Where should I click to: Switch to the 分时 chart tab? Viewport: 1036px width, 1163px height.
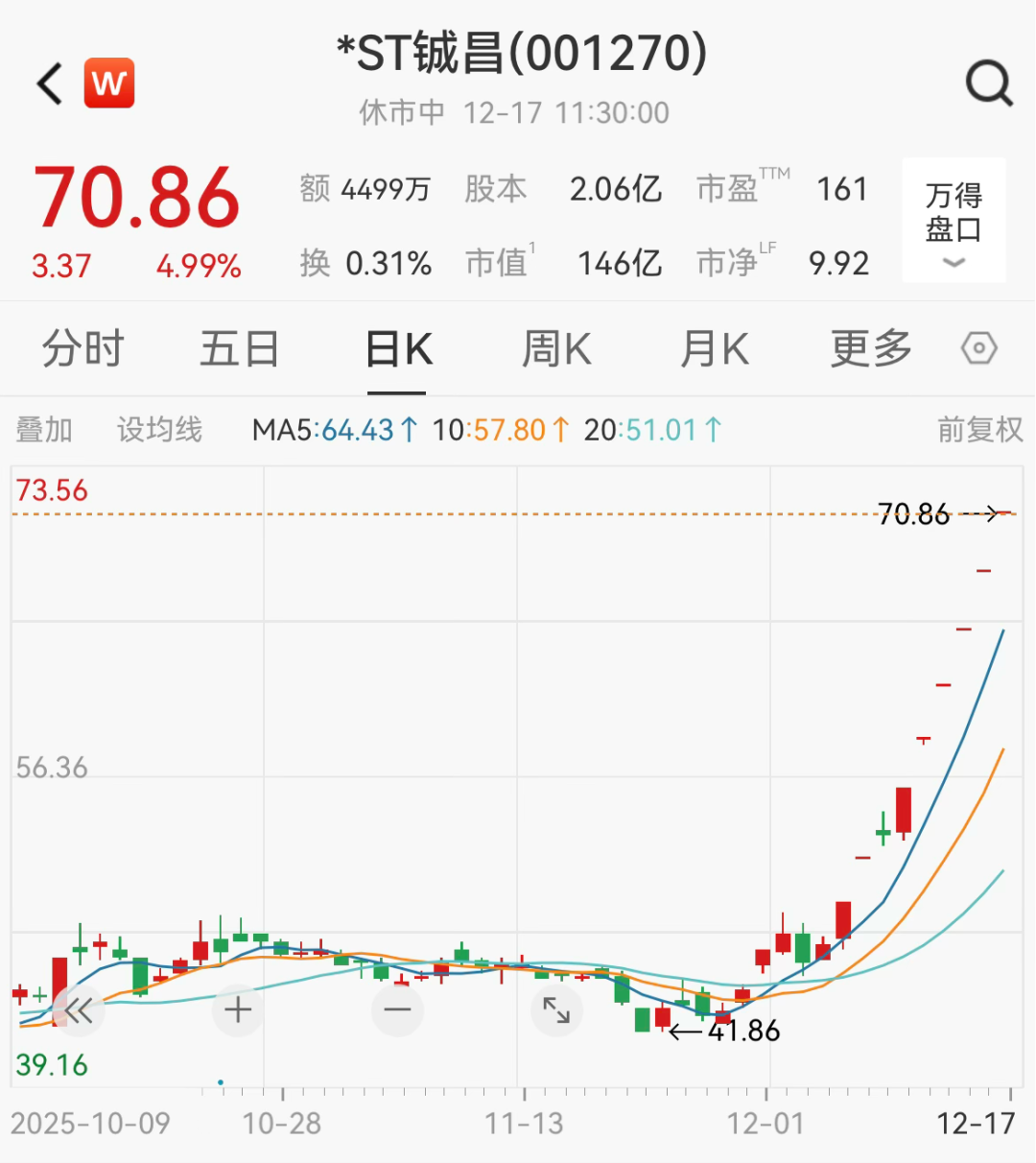coord(83,348)
